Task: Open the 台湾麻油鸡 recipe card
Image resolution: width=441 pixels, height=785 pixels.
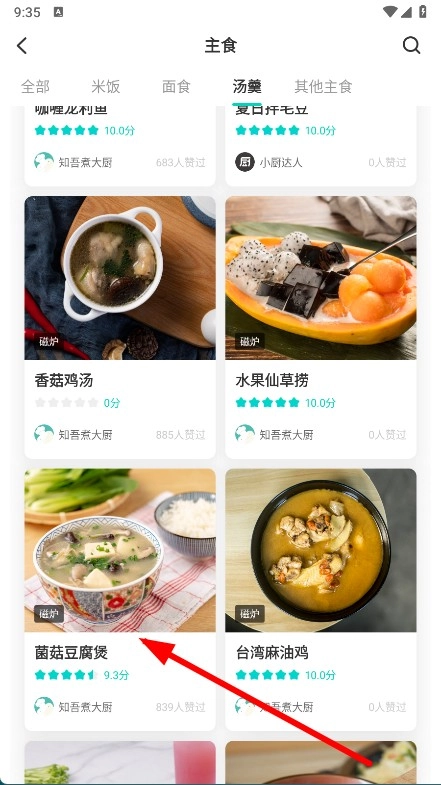Action: point(321,600)
